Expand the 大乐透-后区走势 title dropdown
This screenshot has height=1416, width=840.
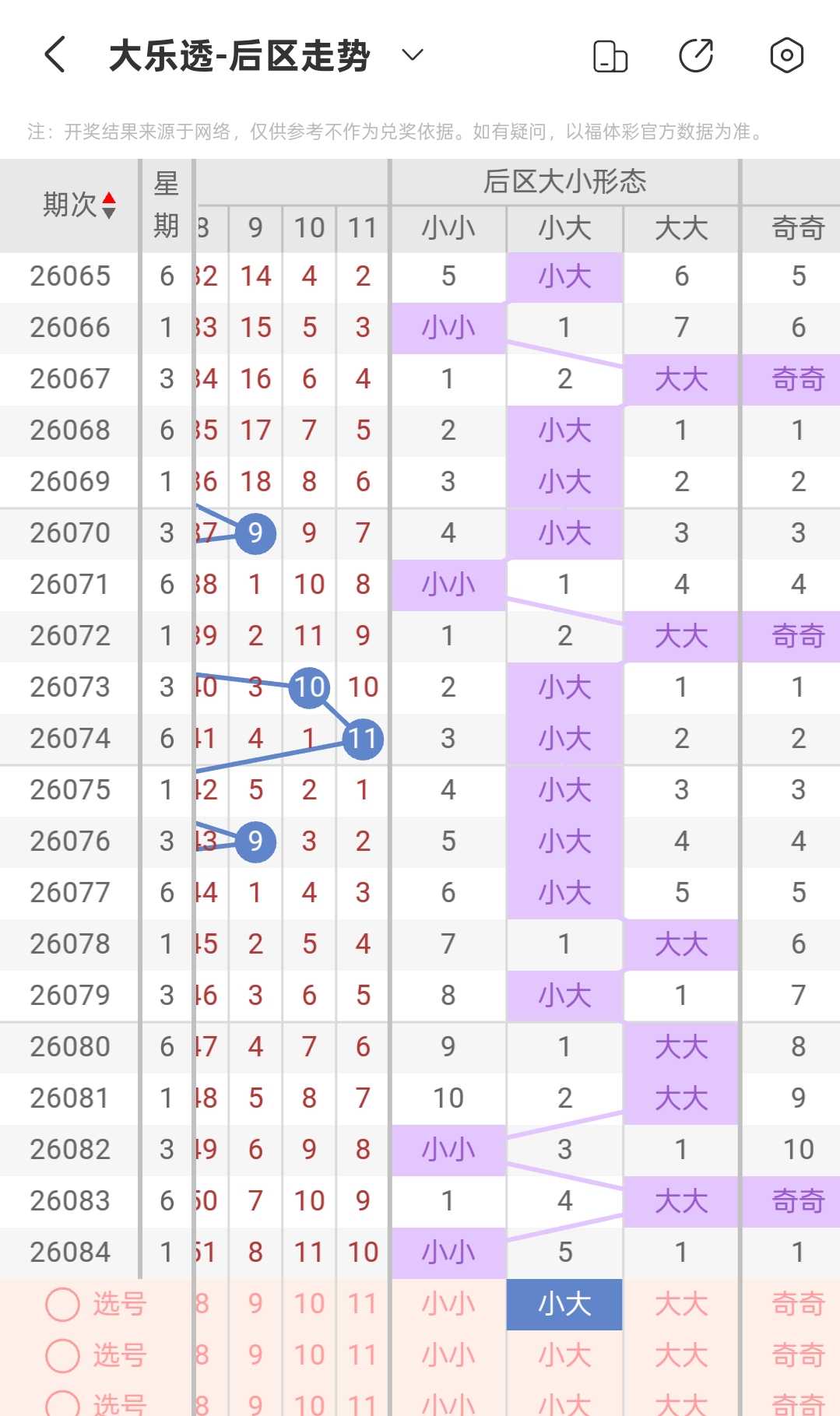(412, 55)
